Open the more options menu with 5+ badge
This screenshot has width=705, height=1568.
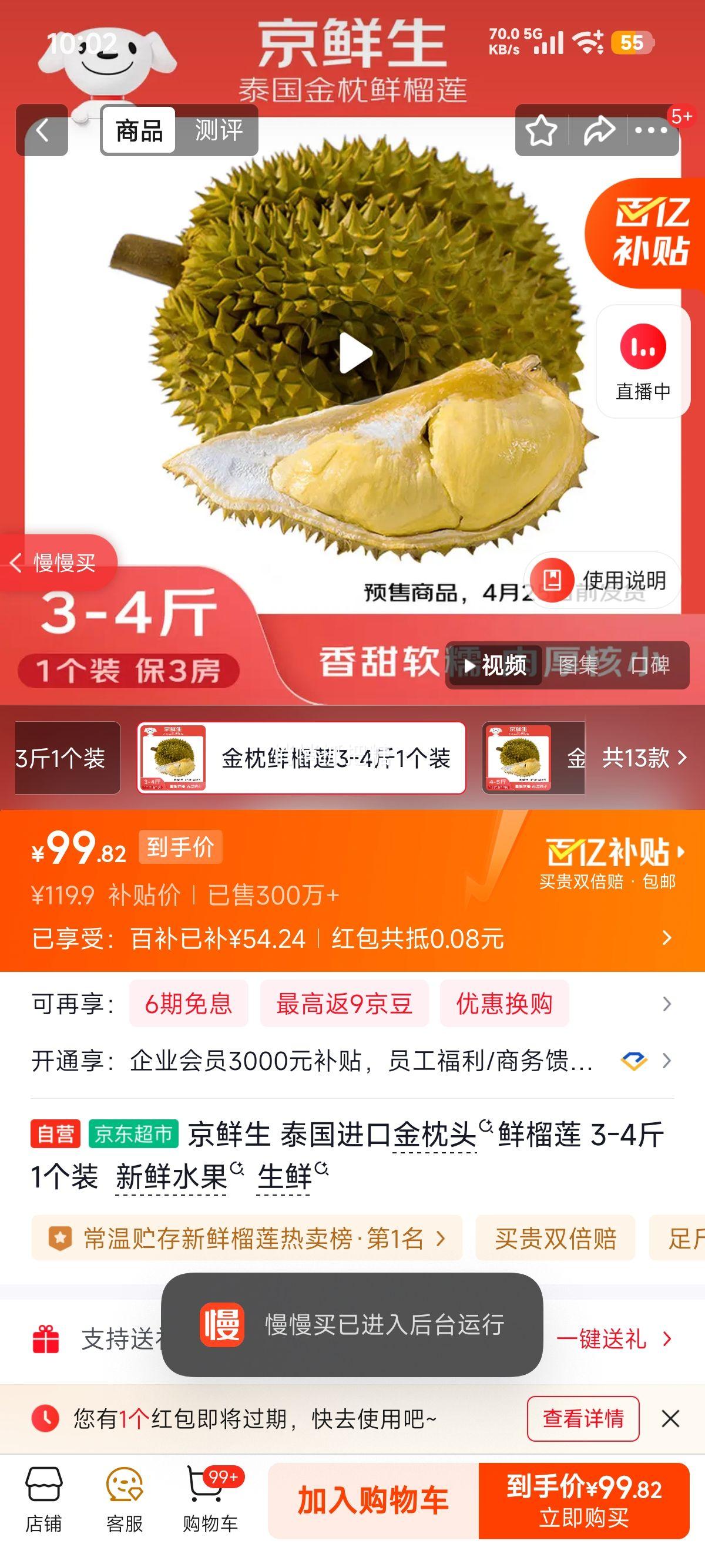[650, 130]
